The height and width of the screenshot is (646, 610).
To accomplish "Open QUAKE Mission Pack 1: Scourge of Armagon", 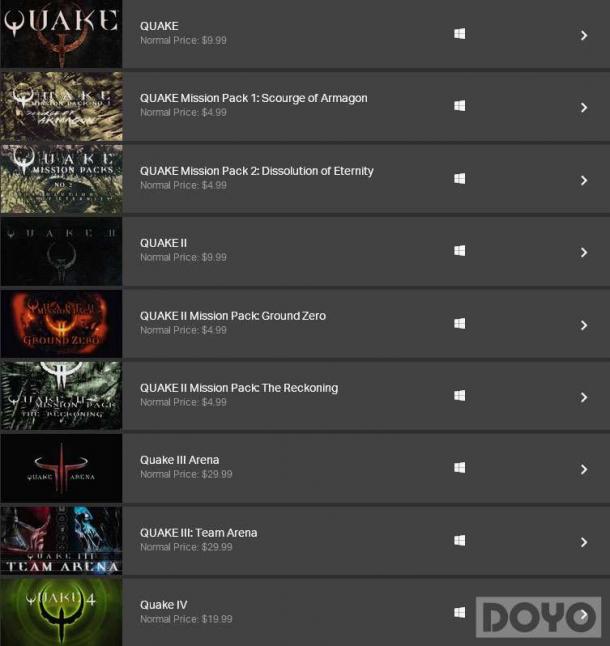I will tap(253, 98).
